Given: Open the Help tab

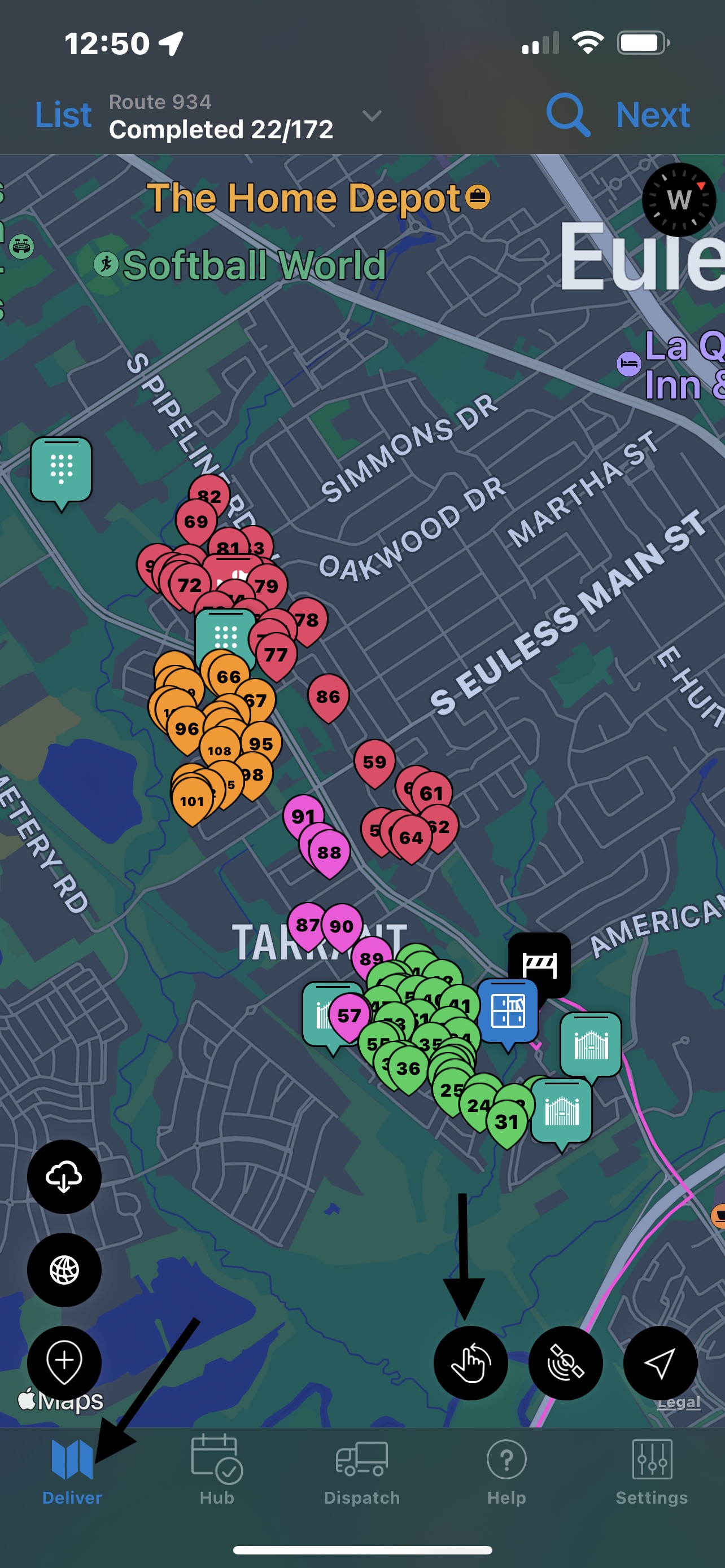Looking at the screenshot, I should click(506, 1470).
